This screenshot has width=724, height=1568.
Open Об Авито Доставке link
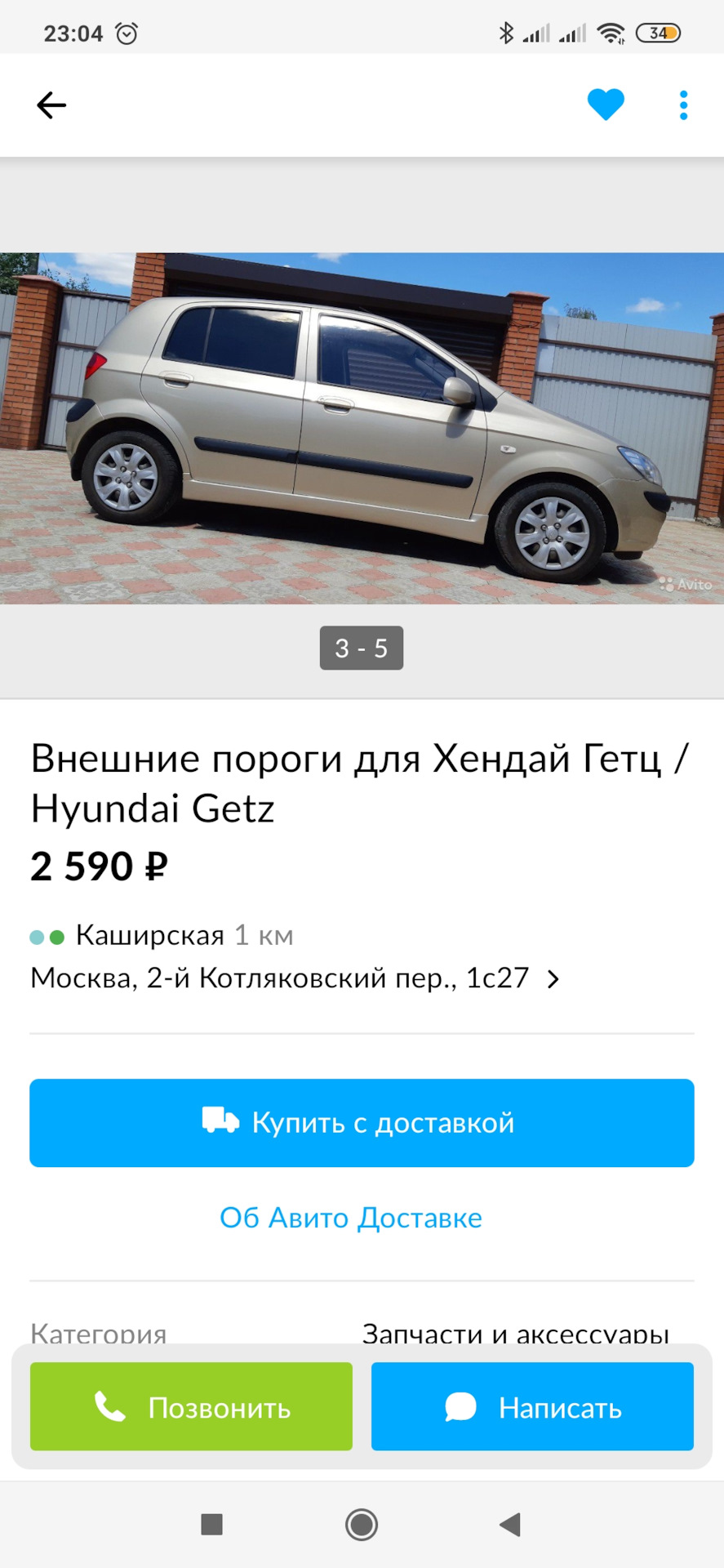coord(351,1218)
